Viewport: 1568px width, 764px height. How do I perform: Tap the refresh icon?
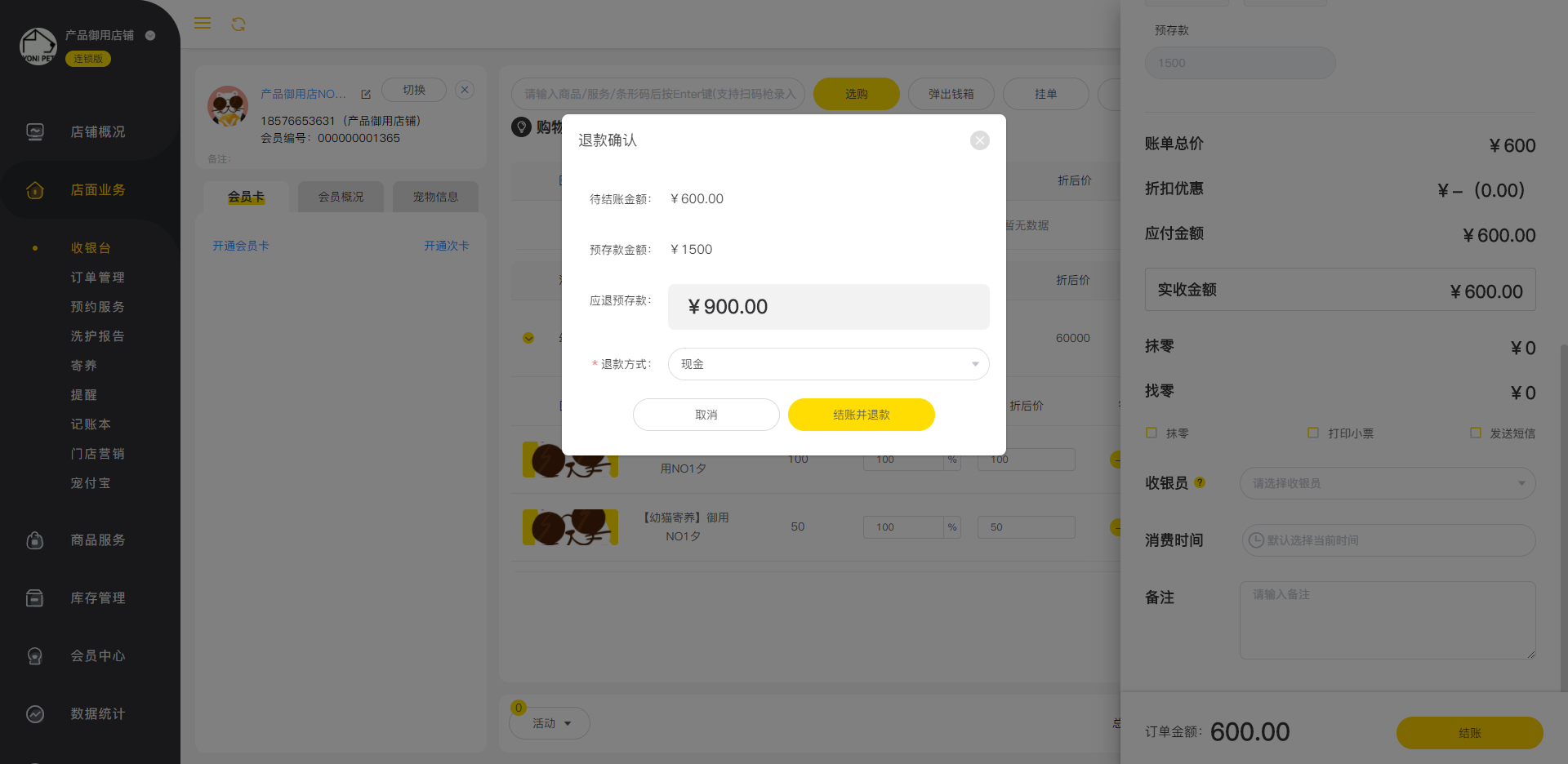tap(238, 24)
